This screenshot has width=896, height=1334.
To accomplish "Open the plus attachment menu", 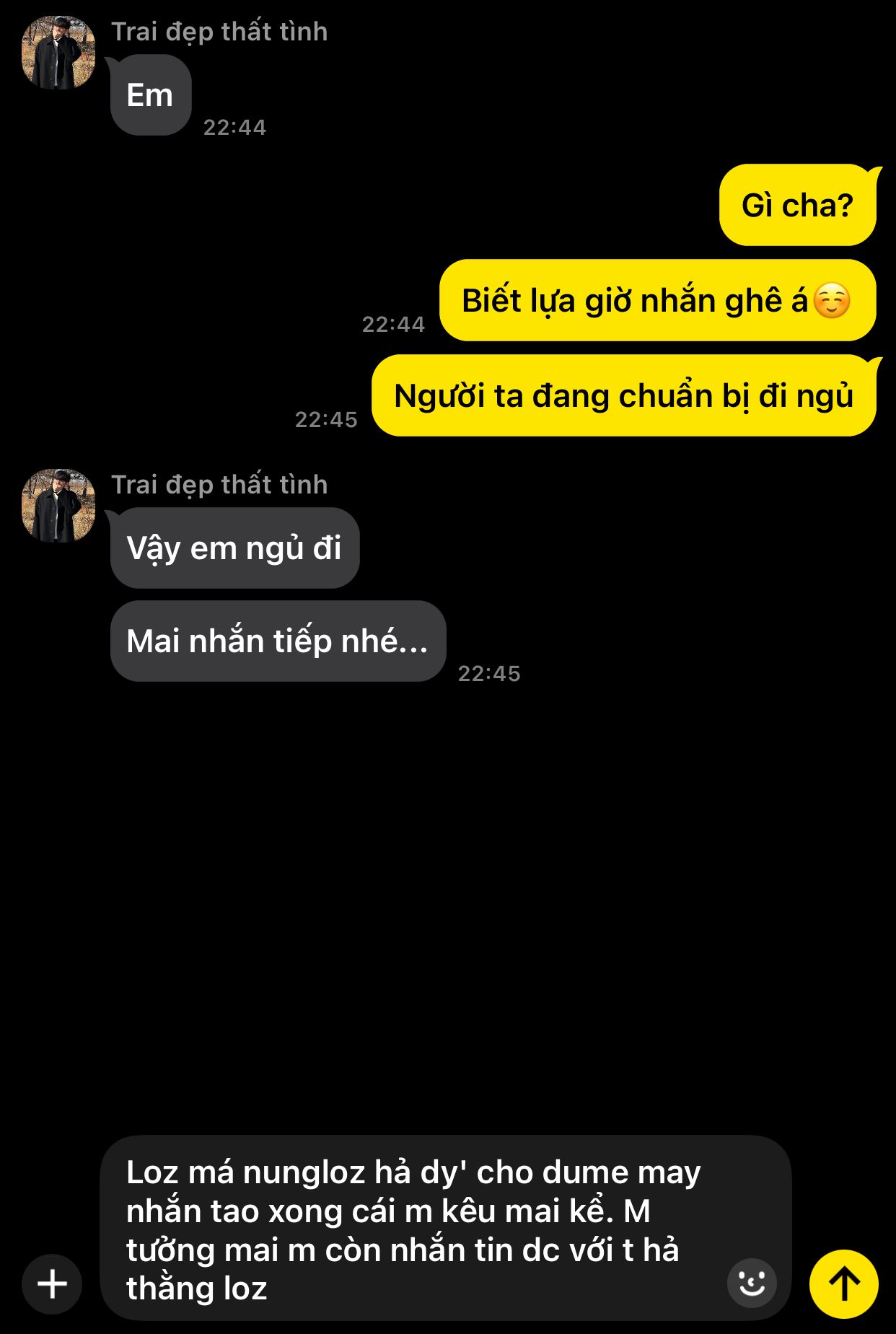I will [52, 1283].
